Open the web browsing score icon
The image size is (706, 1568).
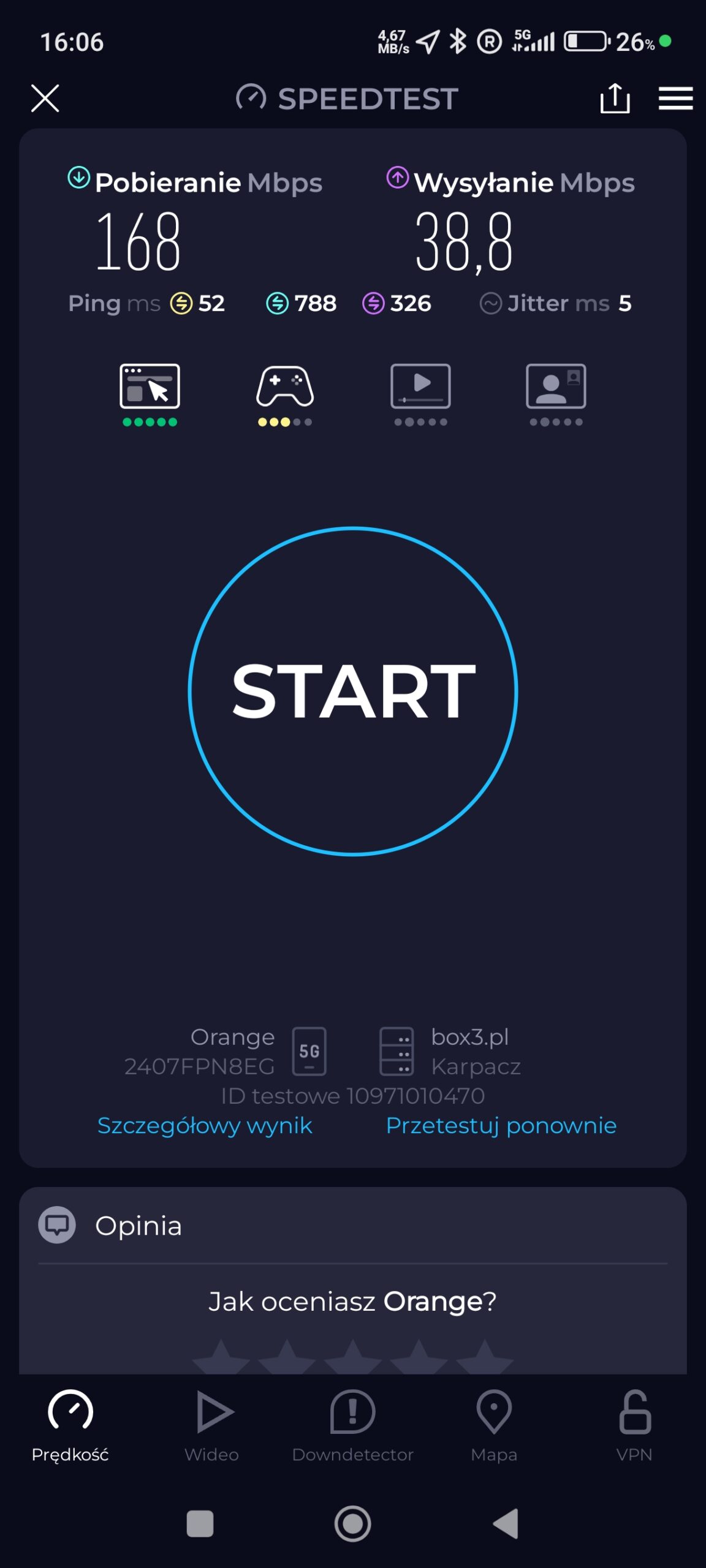click(150, 393)
